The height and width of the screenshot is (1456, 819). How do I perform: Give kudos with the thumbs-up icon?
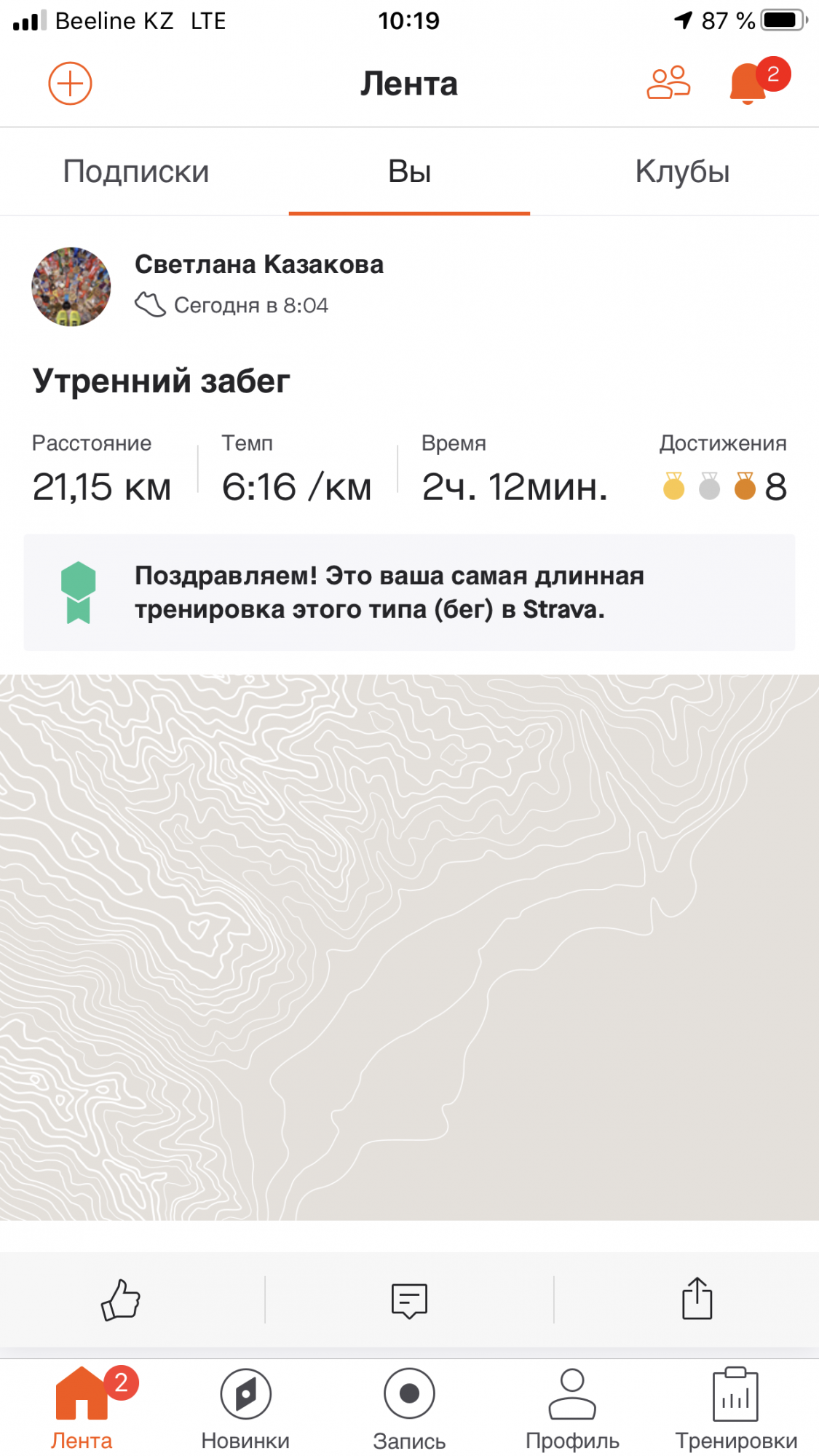121,1299
